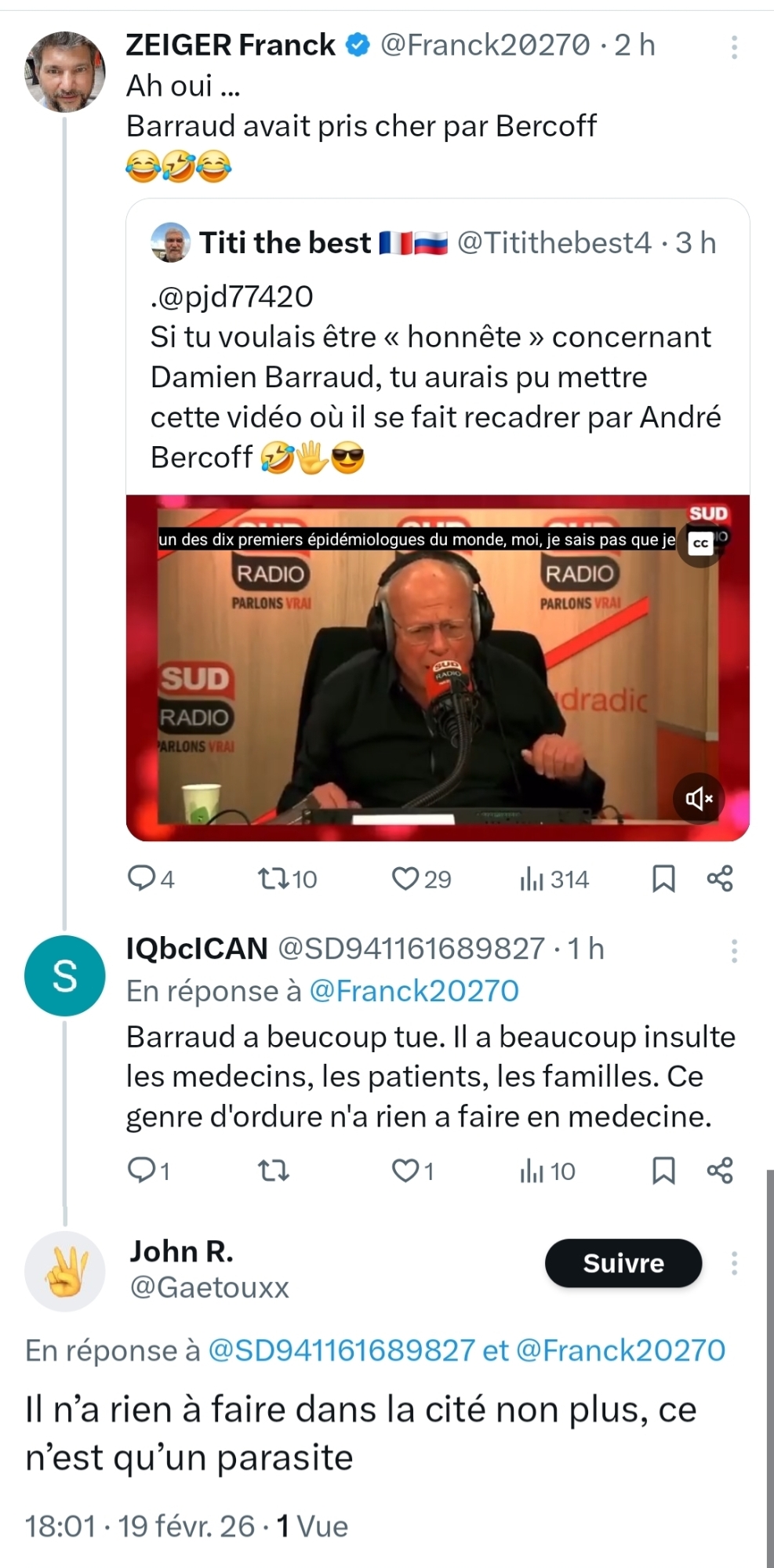Open overflow menu on ZEIGER Franck's post

point(734,47)
